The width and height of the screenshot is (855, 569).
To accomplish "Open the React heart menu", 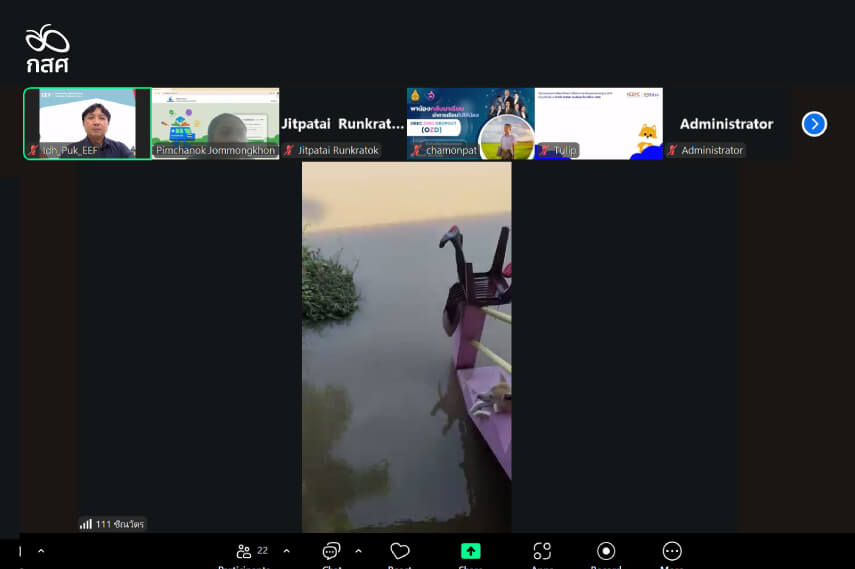I will click(x=400, y=551).
